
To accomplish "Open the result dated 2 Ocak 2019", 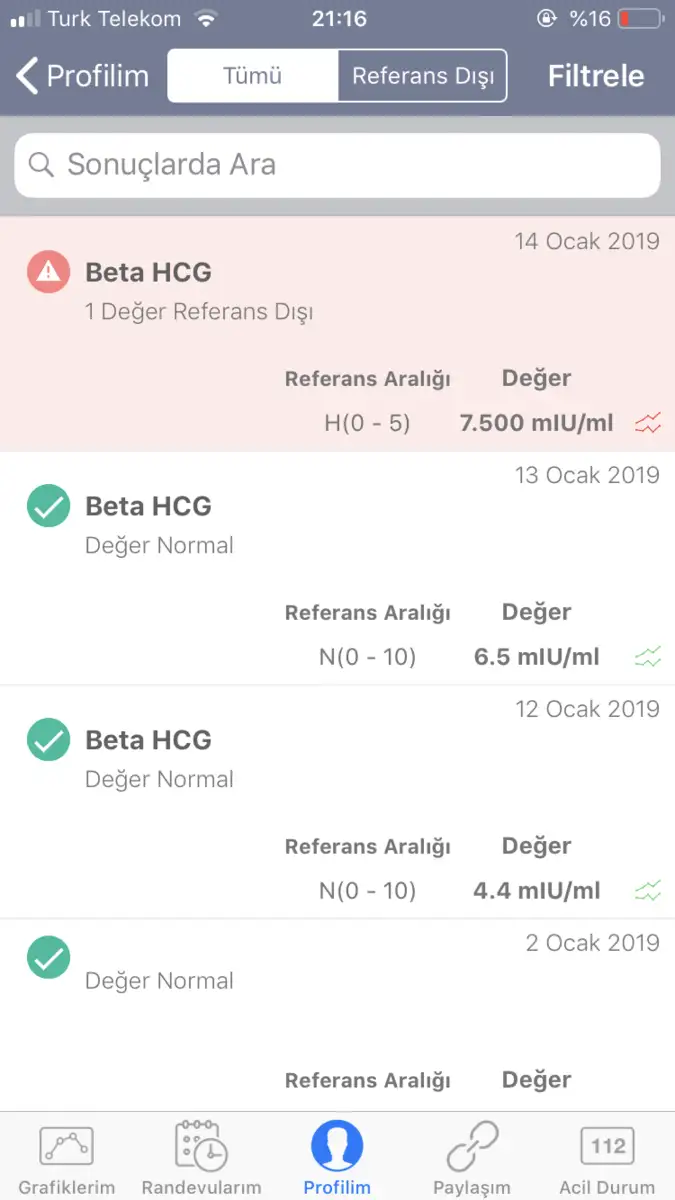I will click(337, 1015).
